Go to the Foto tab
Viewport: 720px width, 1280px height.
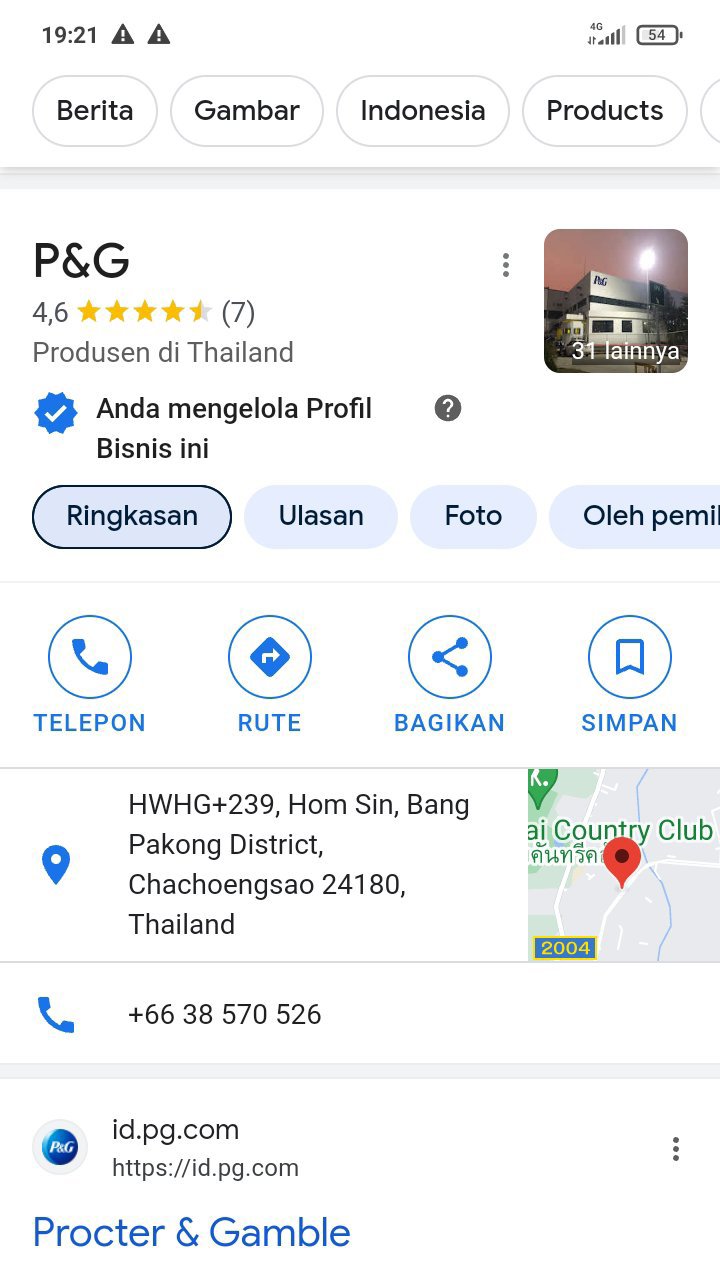coord(473,516)
